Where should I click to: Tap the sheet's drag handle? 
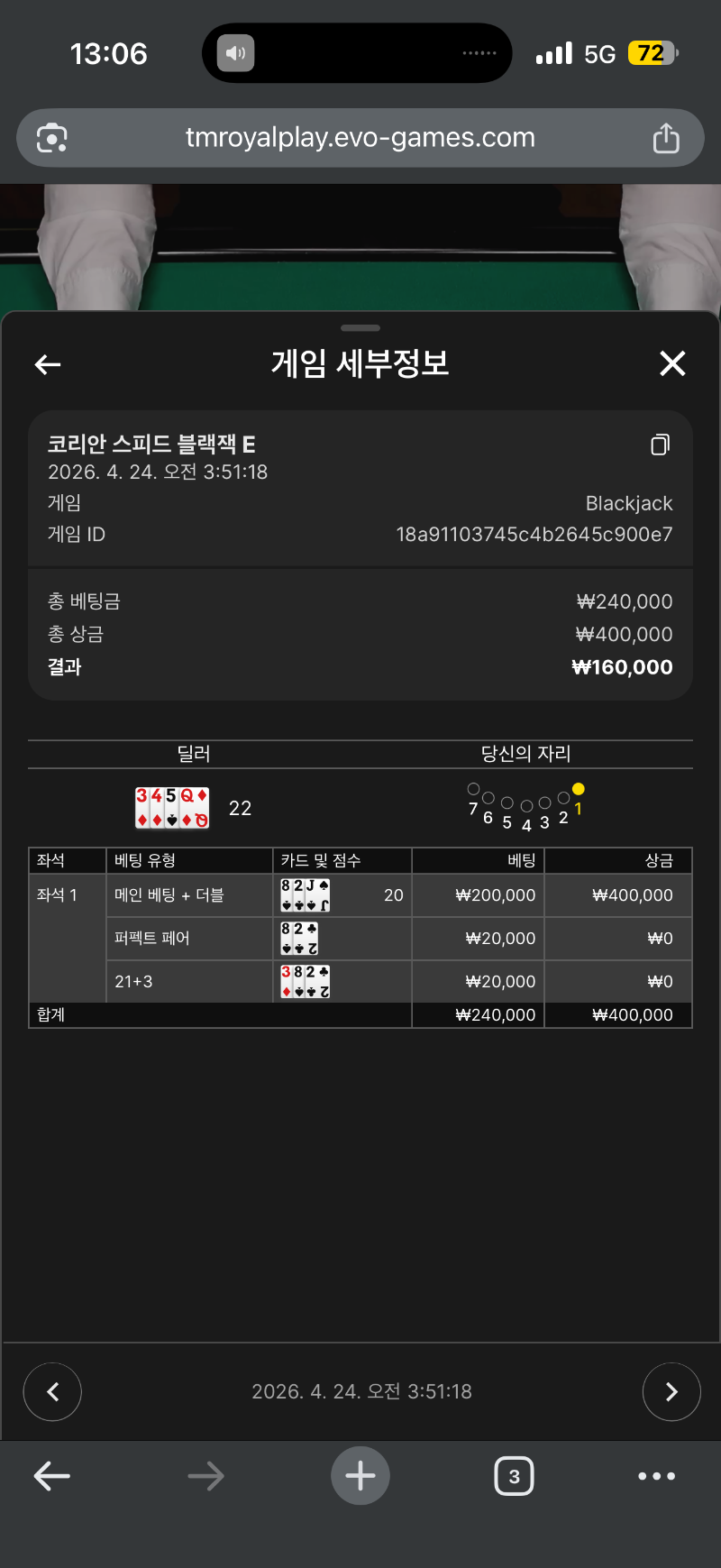tap(360, 328)
